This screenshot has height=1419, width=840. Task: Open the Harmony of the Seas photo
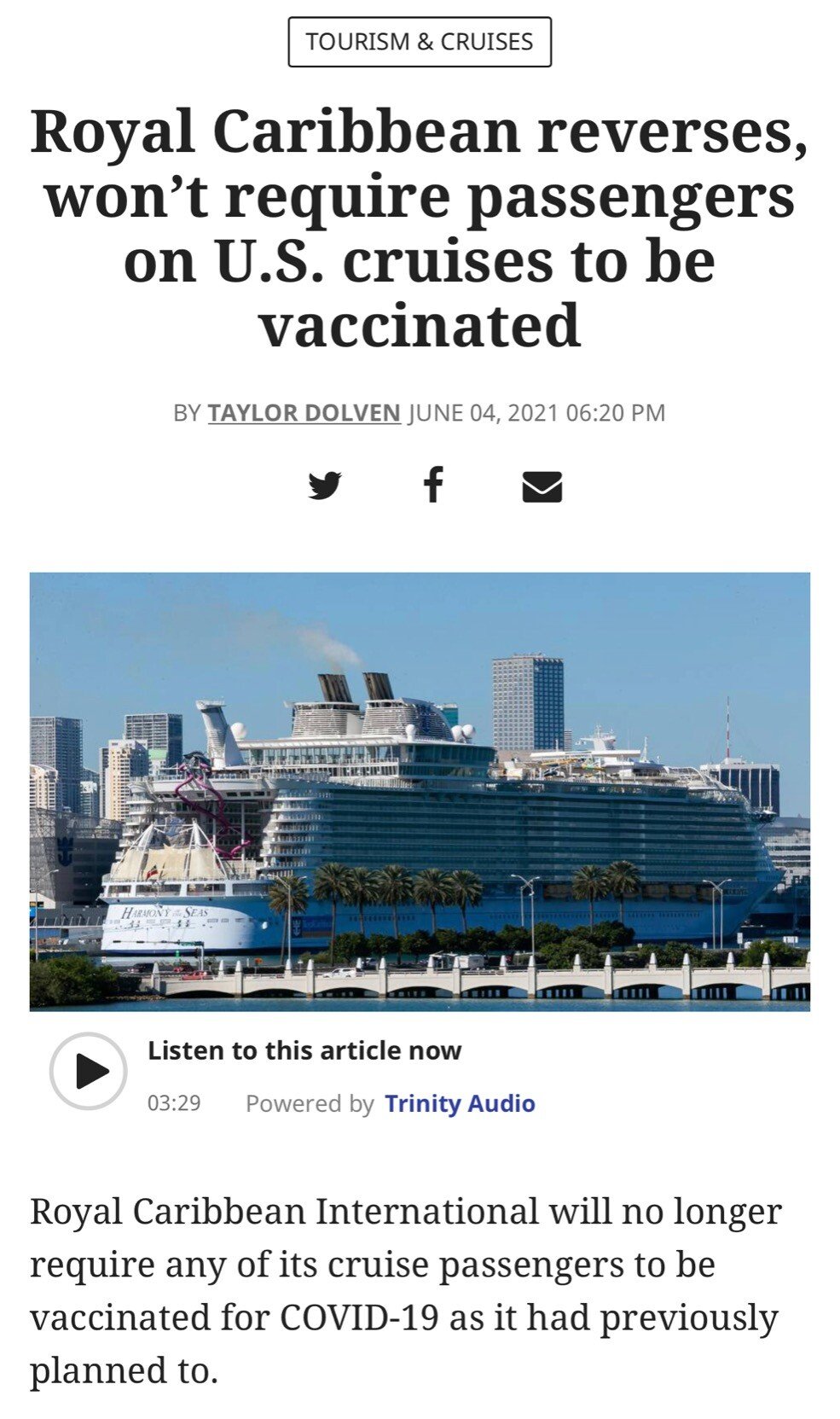tap(420, 791)
